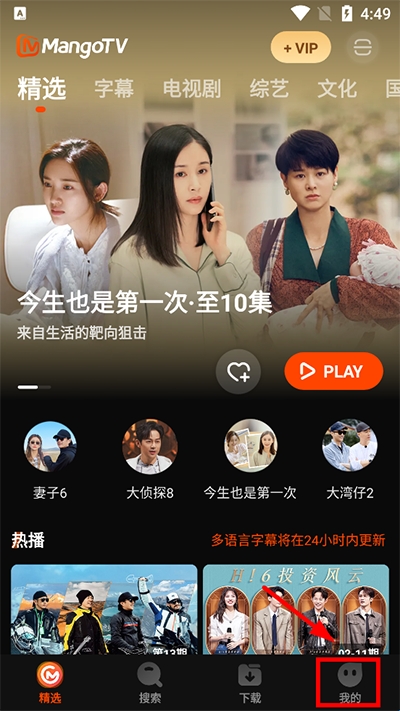Screen dimensions: 400x711
Task: Switch to the 电视剧 tab
Action: click(192, 88)
